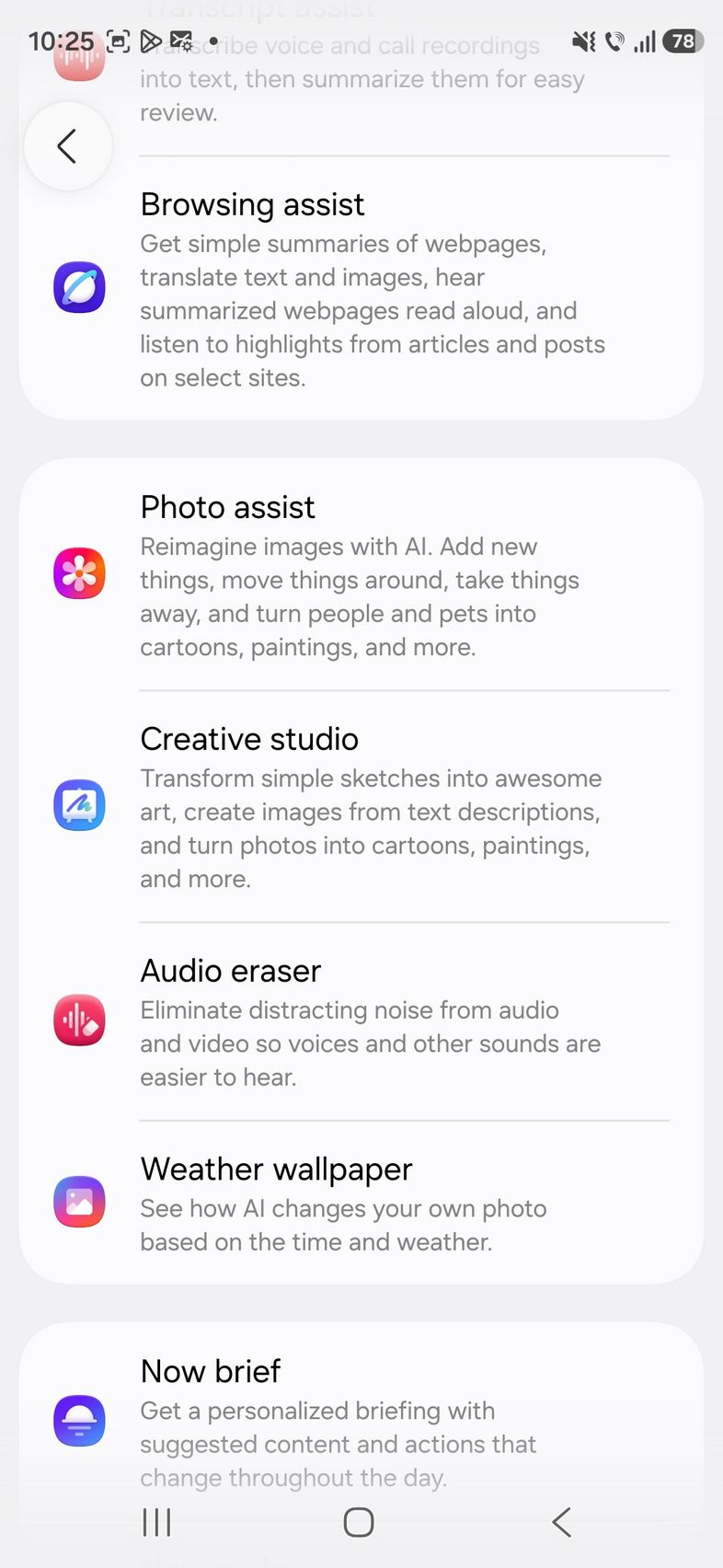Go back using the top arrow
Image resolution: width=723 pixels, height=1568 pixels.
(67, 146)
